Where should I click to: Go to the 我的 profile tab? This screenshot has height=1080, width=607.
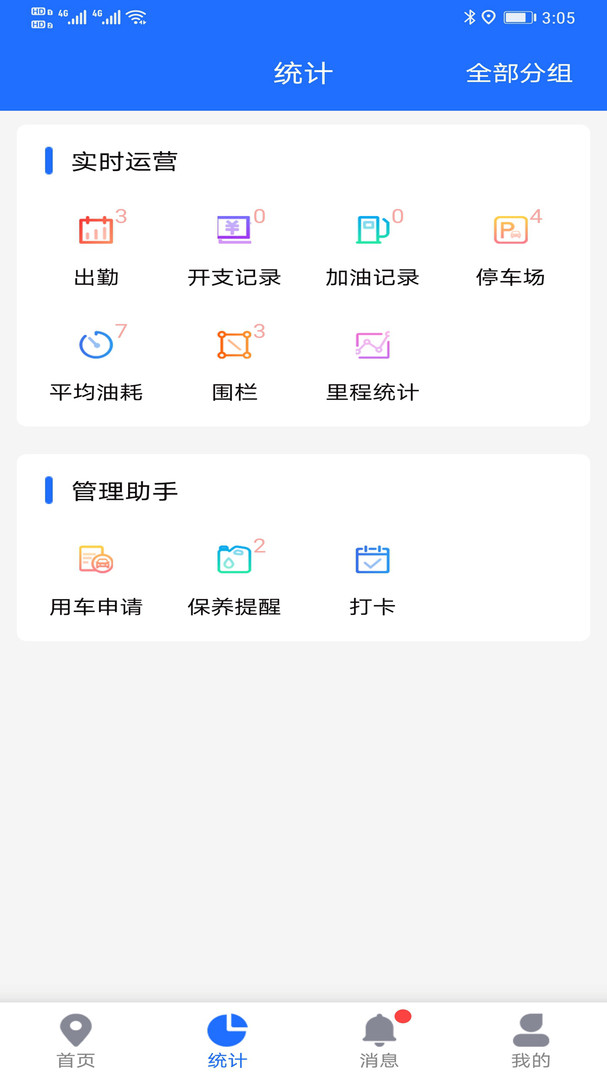click(531, 1041)
